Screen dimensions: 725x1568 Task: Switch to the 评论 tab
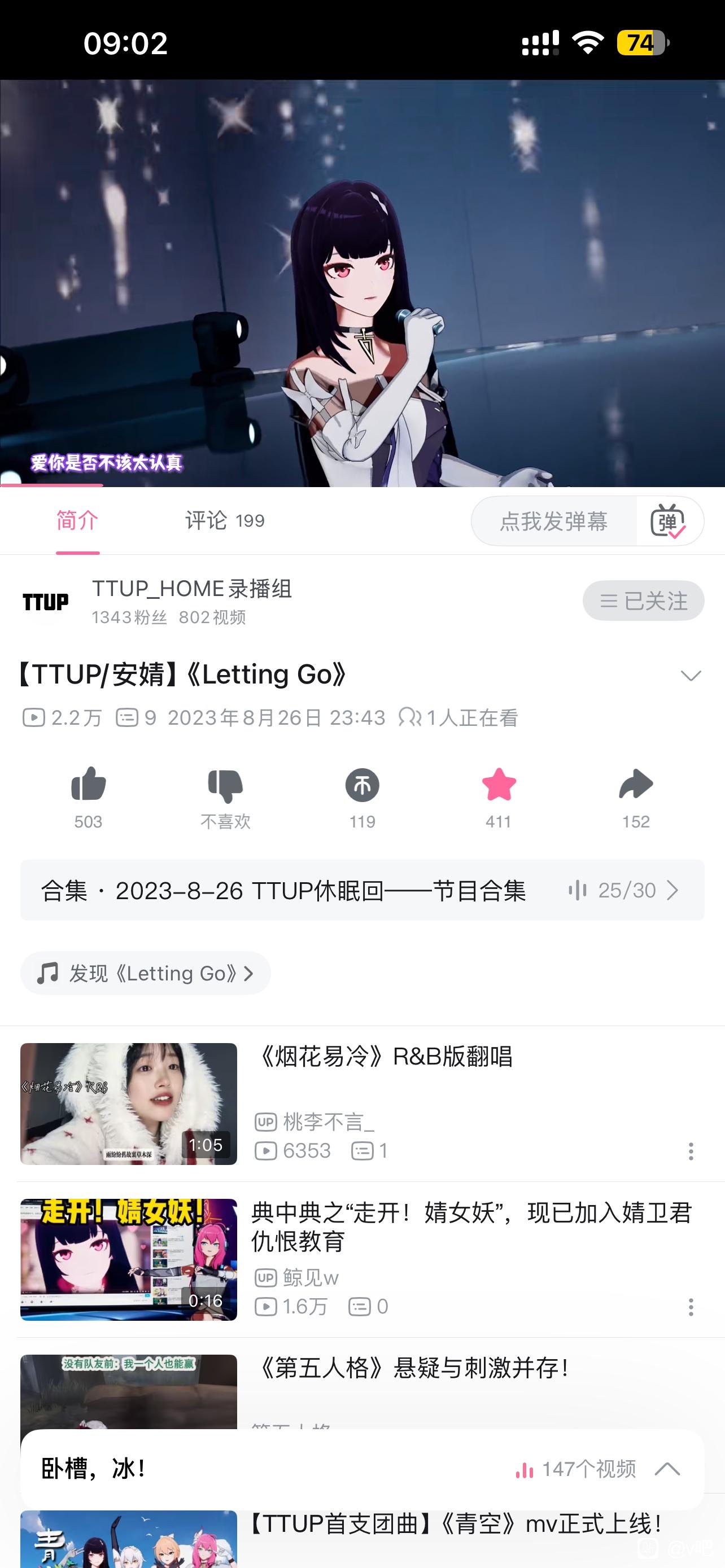224,521
